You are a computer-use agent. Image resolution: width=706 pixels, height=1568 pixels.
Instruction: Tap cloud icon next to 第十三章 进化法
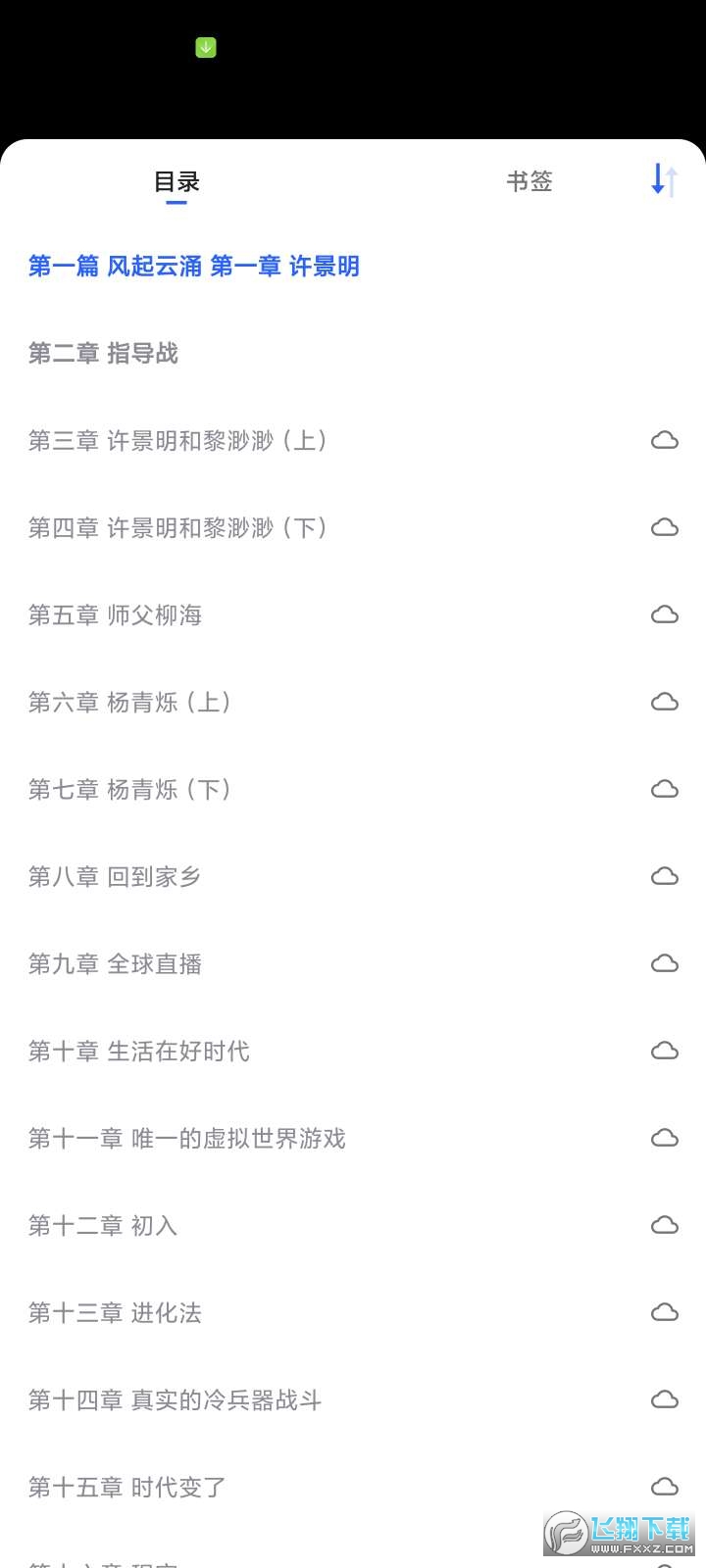pyautogui.click(x=665, y=1311)
